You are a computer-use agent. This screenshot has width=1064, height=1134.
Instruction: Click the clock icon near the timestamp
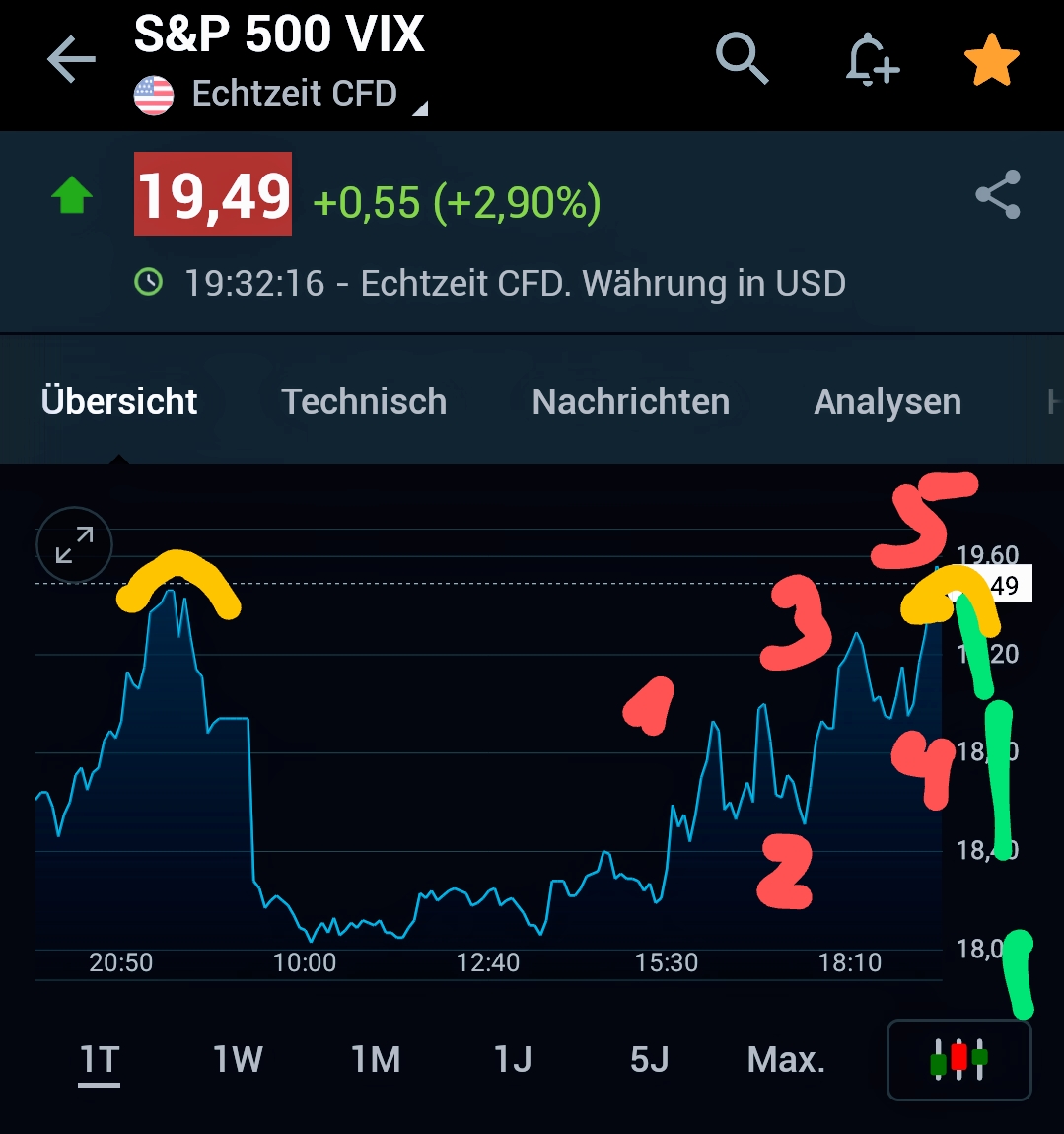tap(147, 283)
